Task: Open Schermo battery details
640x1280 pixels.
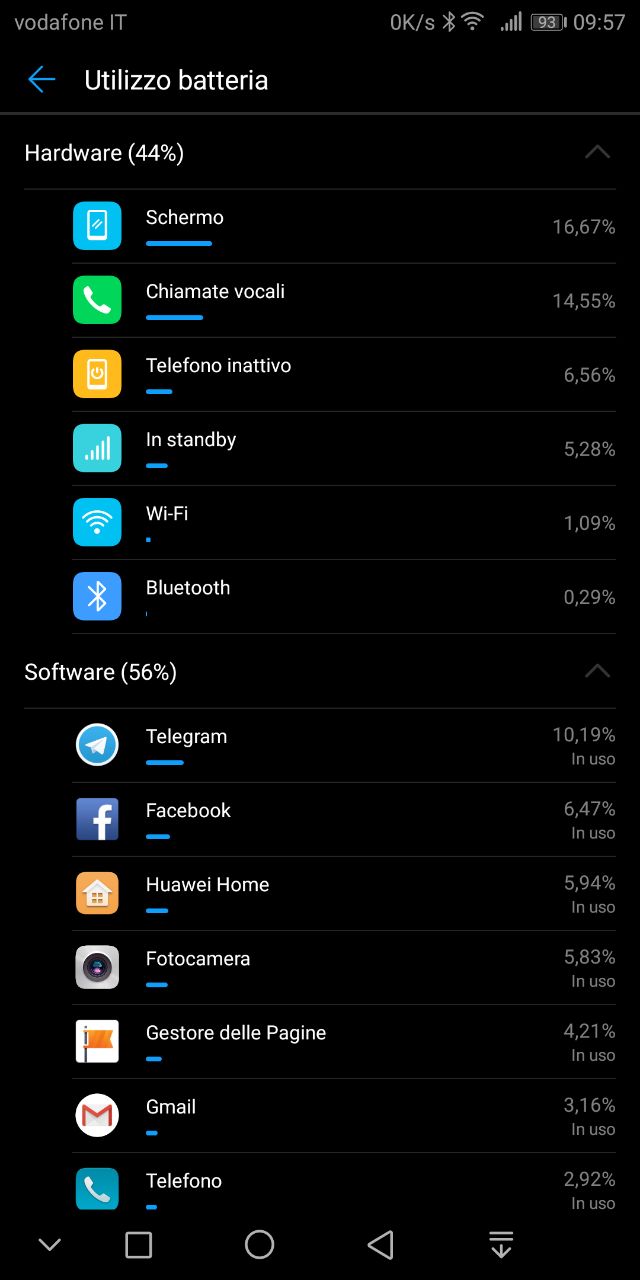Action: coord(344,226)
